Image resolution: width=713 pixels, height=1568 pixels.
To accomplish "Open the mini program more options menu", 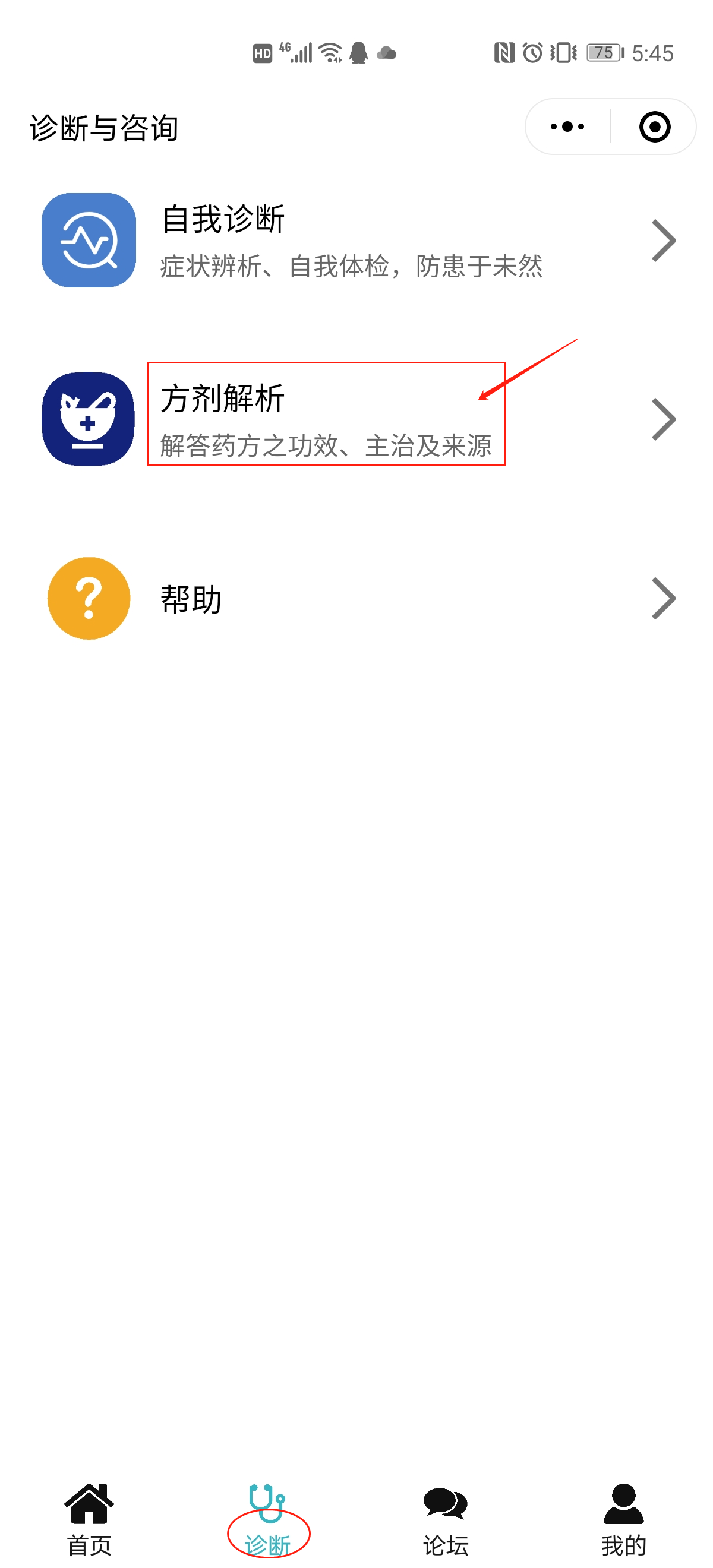I will click(x=567, y=127).
